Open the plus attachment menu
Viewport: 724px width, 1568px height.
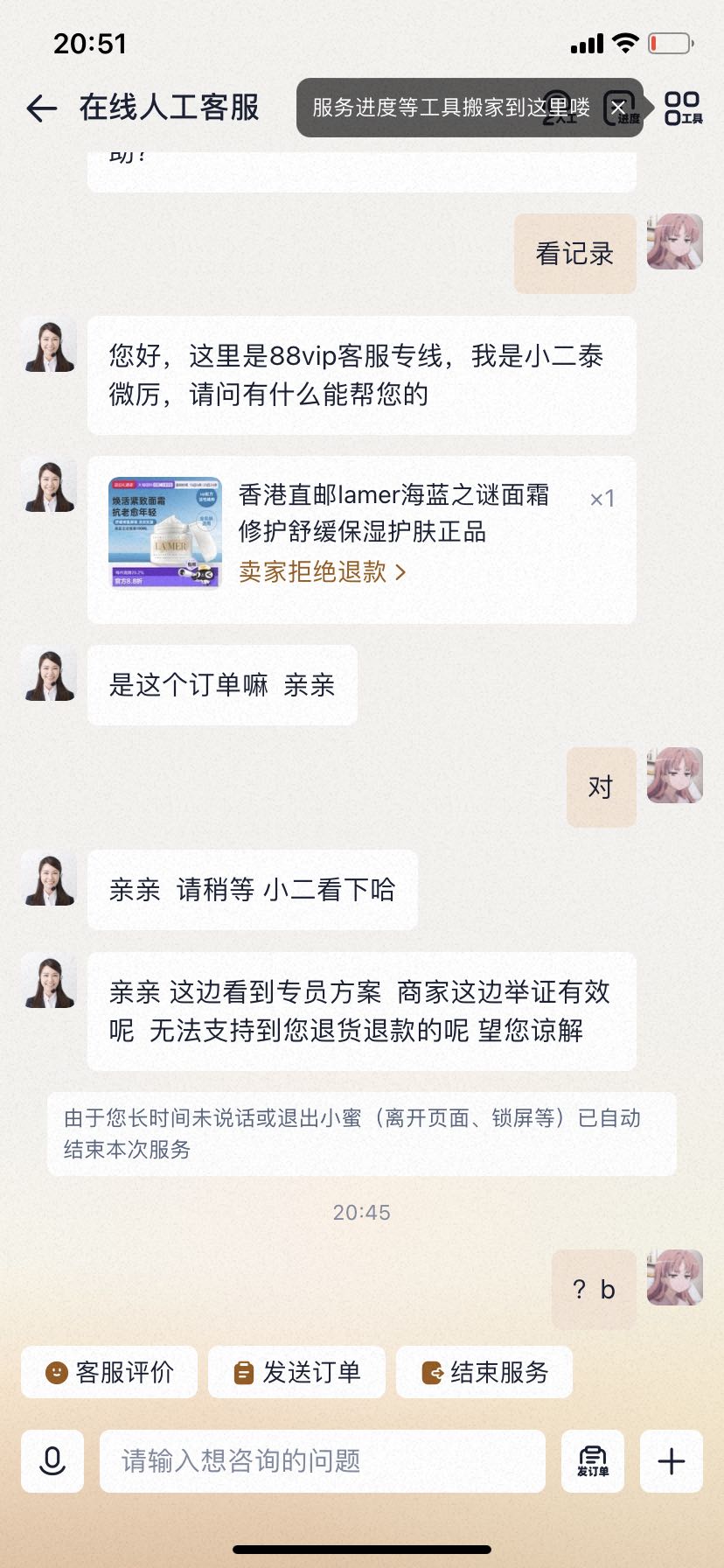pyautogui.click(x=672, y=1461)
